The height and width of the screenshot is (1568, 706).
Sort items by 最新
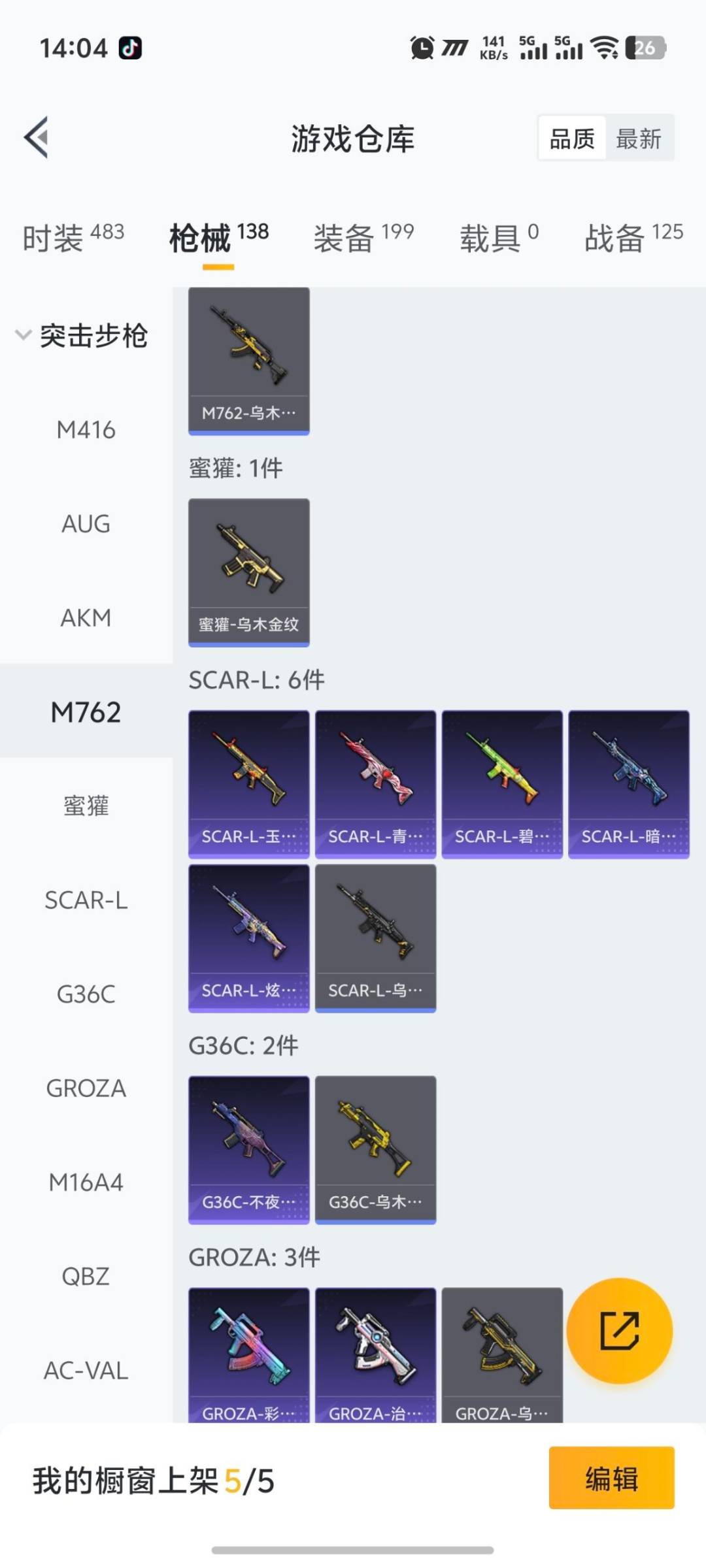(x=639, y=139)
